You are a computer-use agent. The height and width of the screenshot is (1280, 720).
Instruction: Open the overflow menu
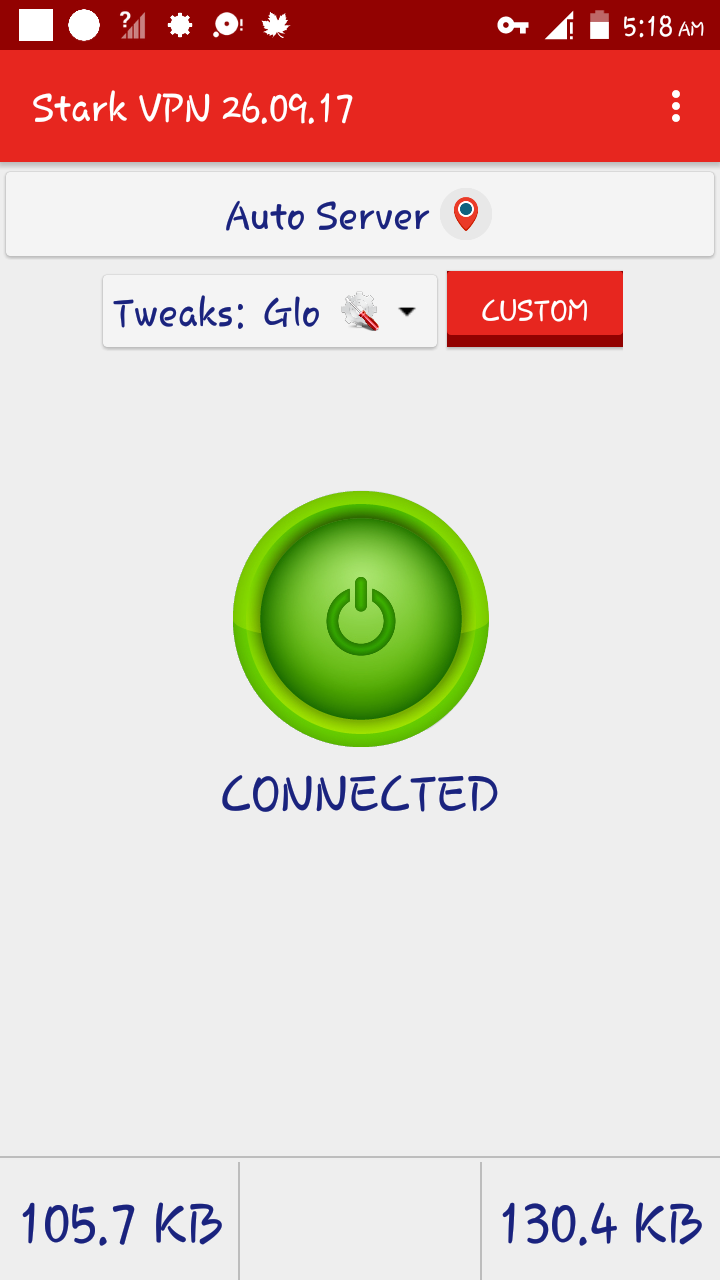point(676,106)
